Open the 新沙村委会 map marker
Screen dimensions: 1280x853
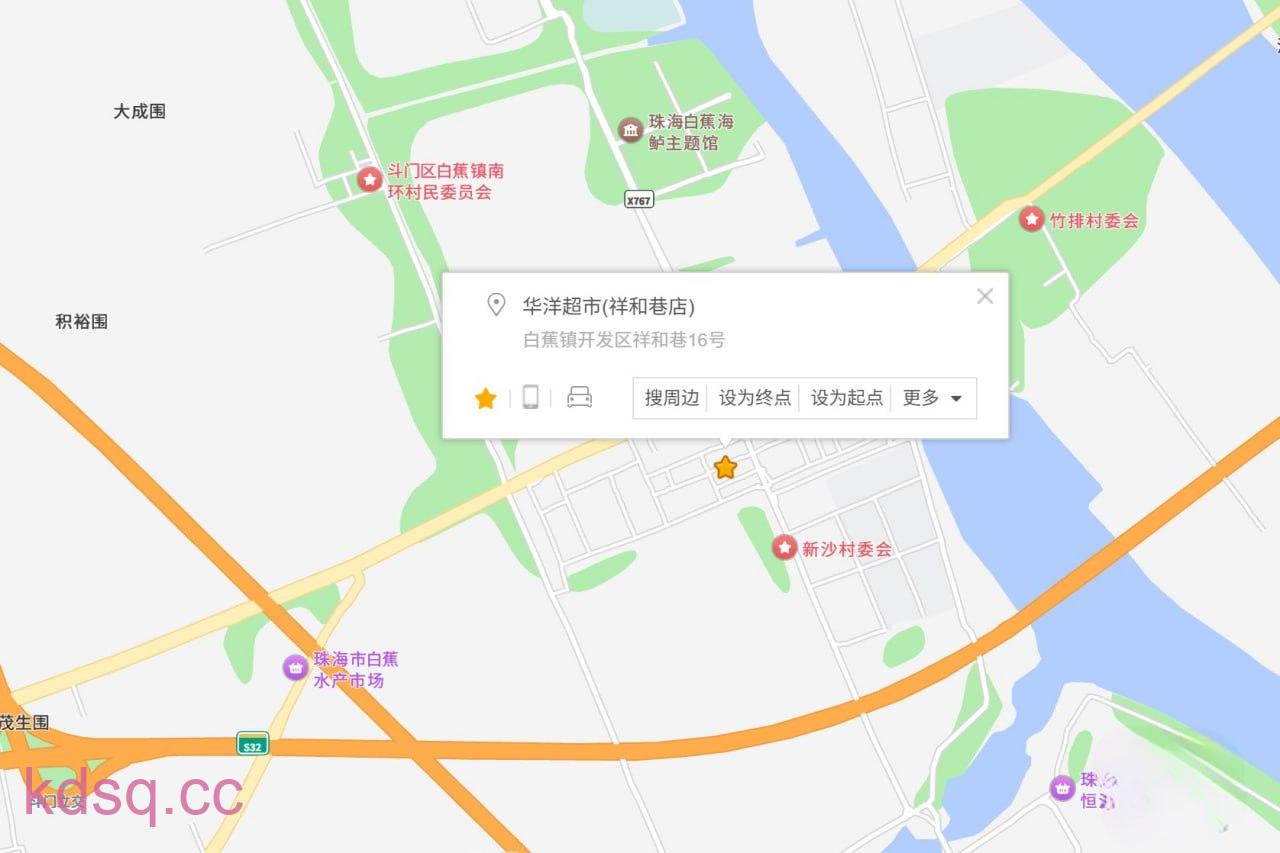(x=785, y=548)
